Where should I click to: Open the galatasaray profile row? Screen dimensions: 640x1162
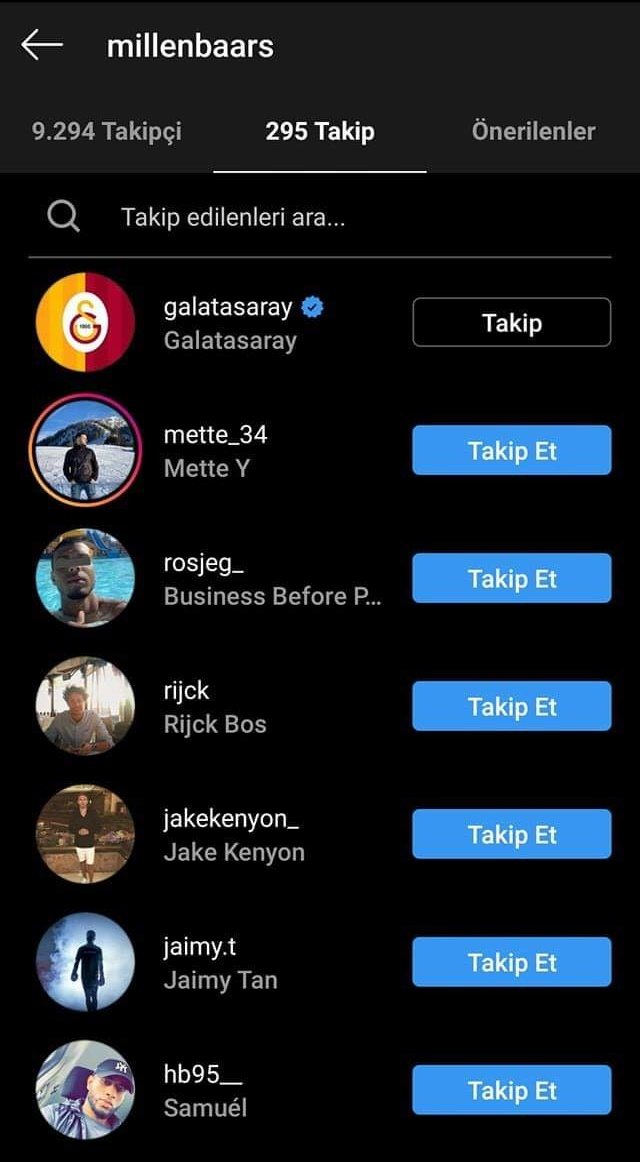[x=230, y=323]
